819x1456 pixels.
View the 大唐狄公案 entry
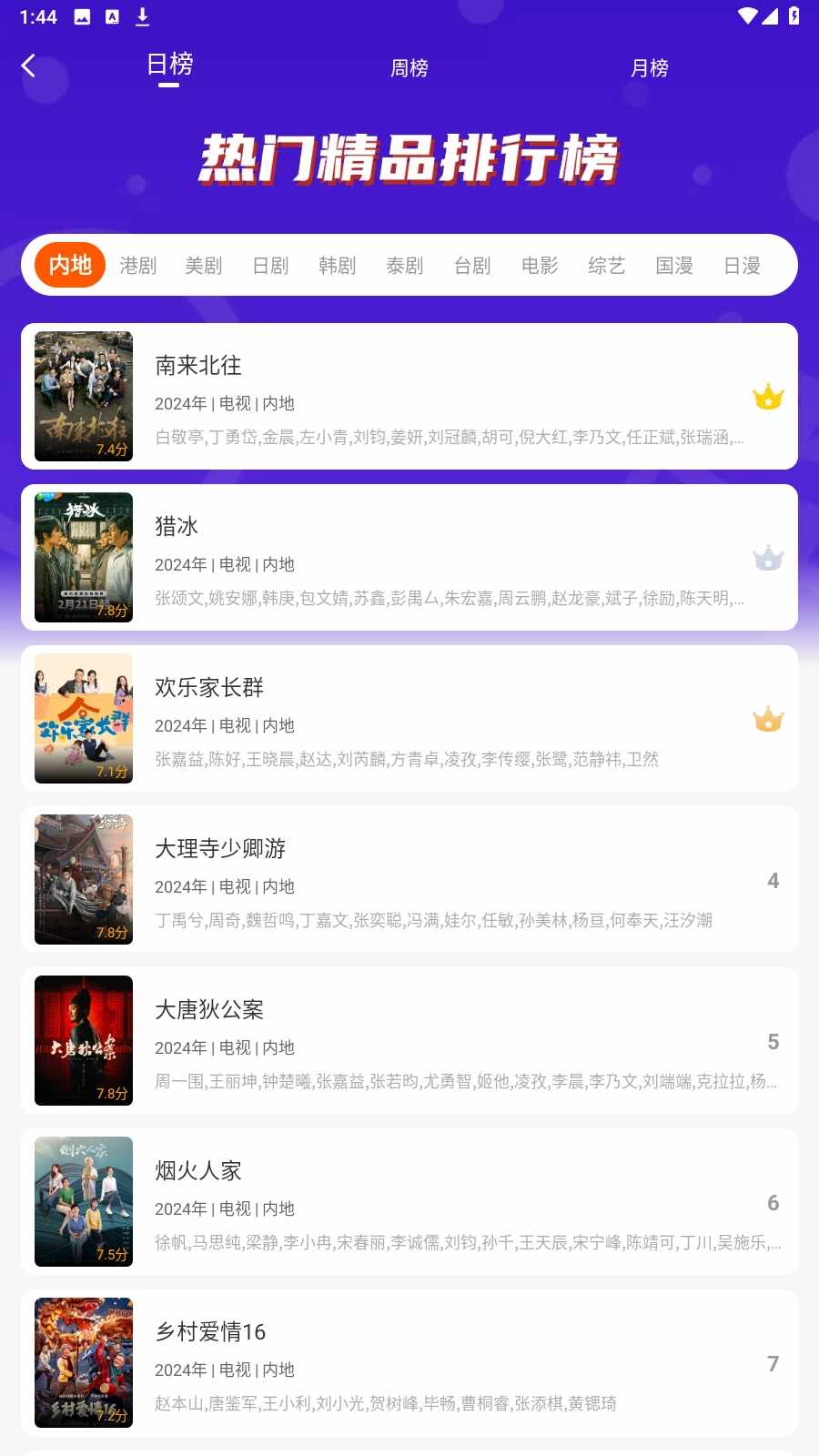pos(409,1041)
